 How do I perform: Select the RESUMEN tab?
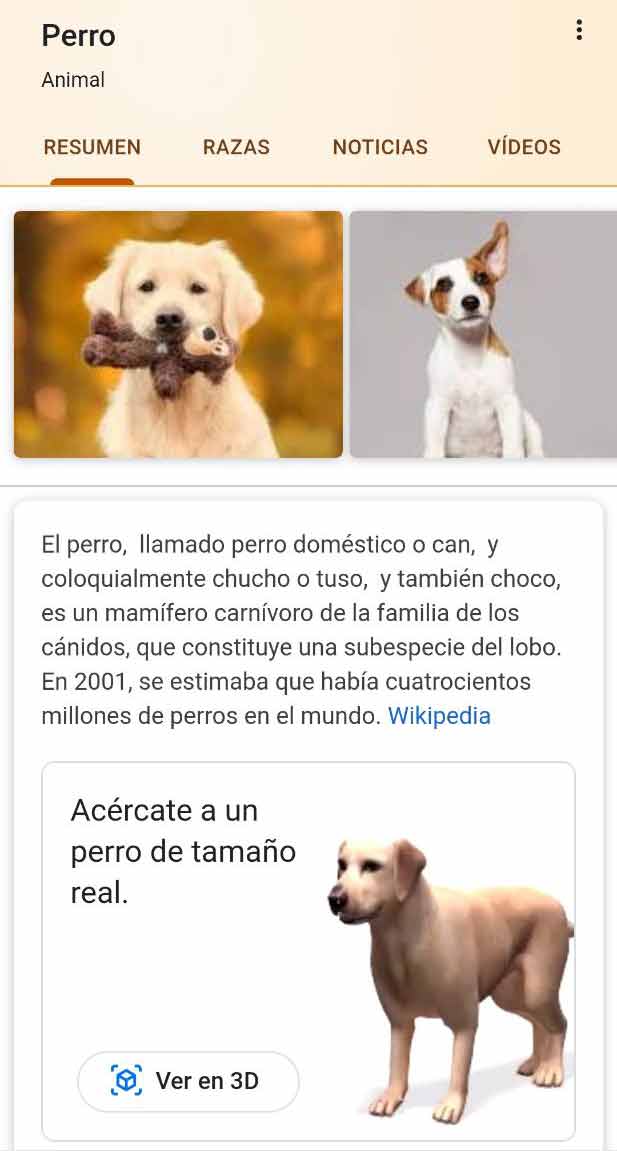(x=92, y=147)
